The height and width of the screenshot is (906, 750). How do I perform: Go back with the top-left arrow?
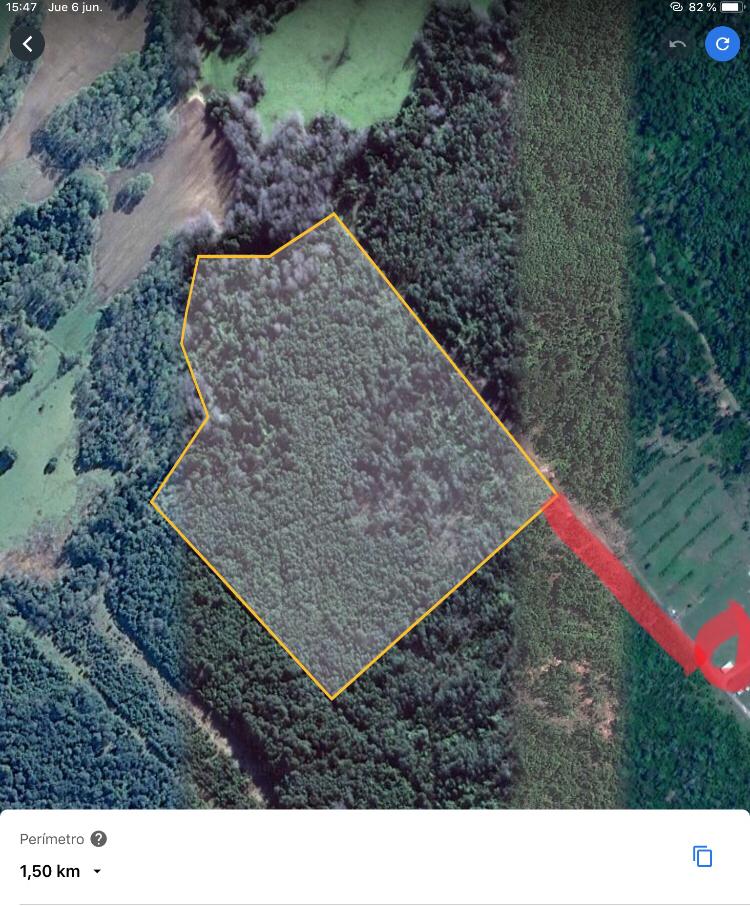coord(27,44)
